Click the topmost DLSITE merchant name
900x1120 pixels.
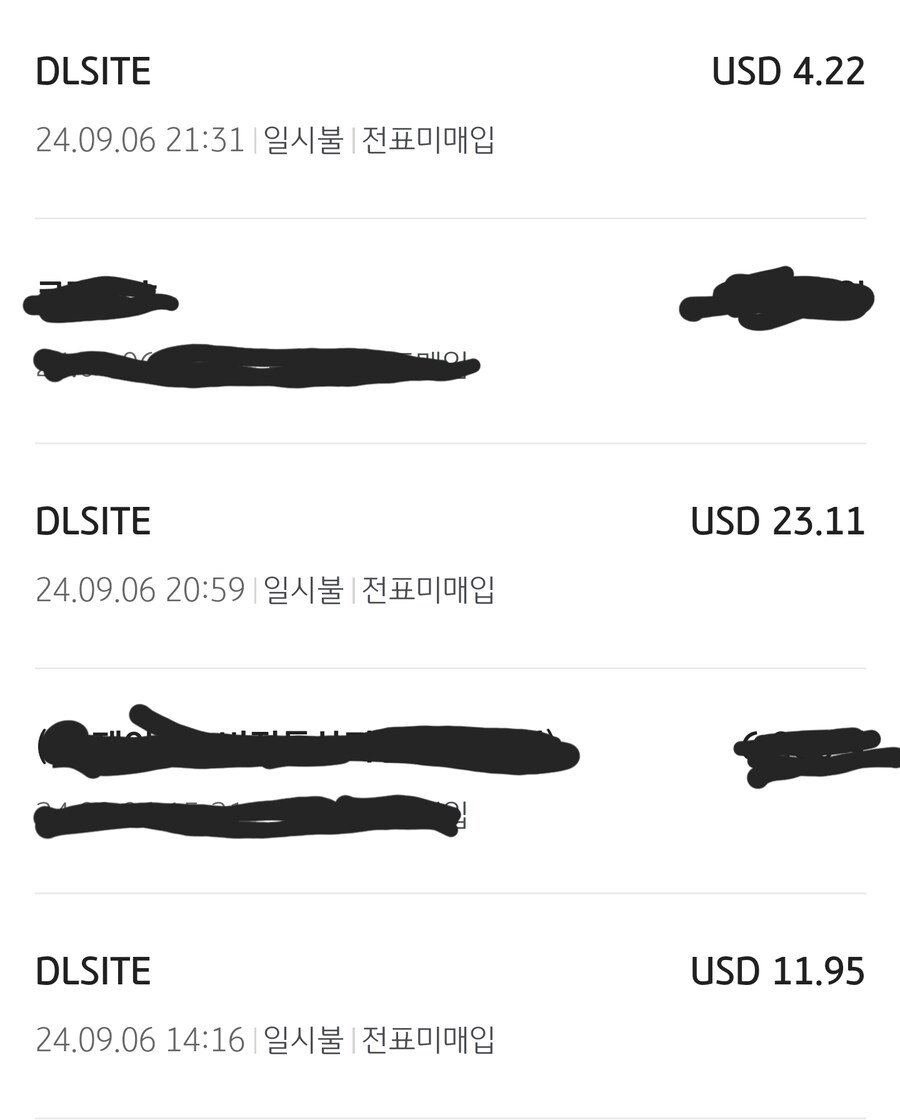tap(95, 72)
